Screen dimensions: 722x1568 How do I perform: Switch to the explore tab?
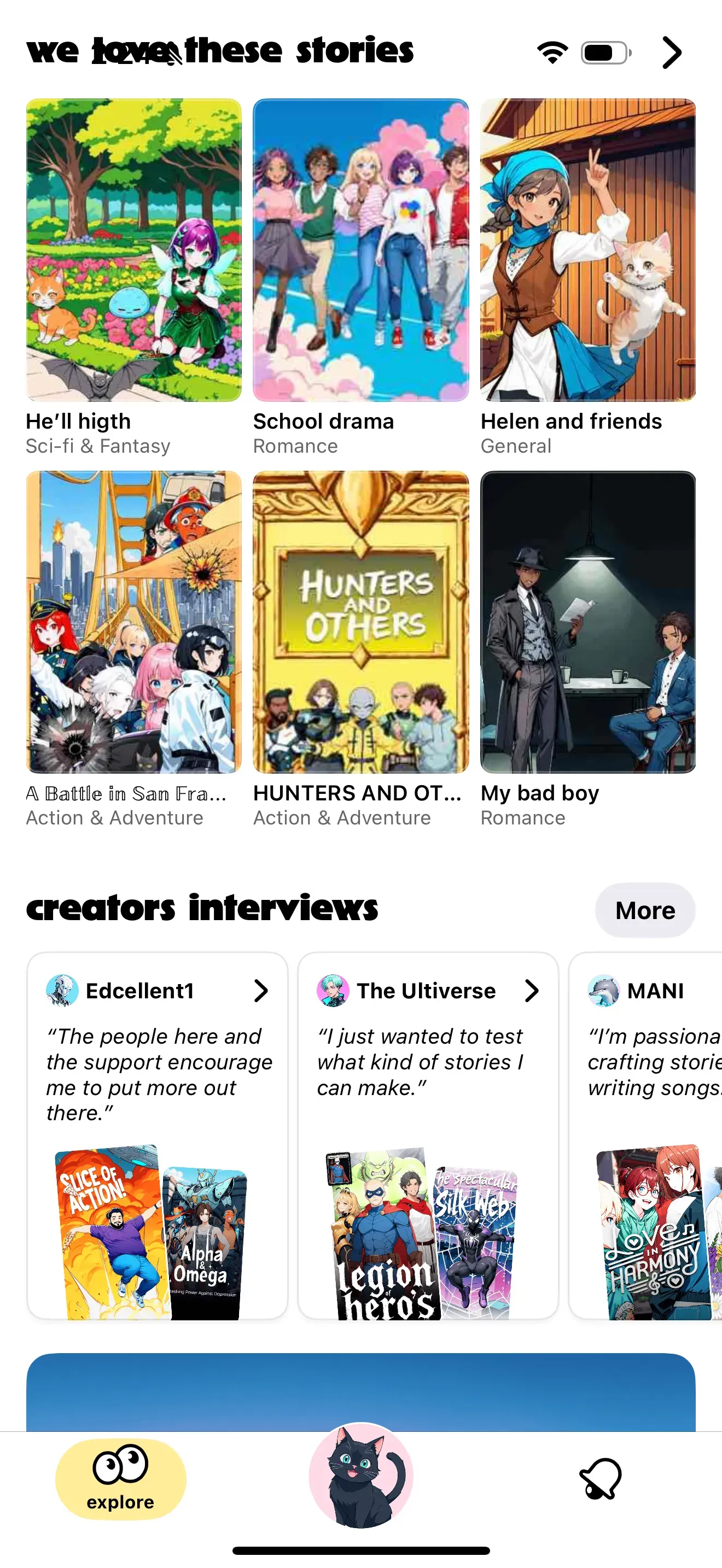pos(120,1479)
